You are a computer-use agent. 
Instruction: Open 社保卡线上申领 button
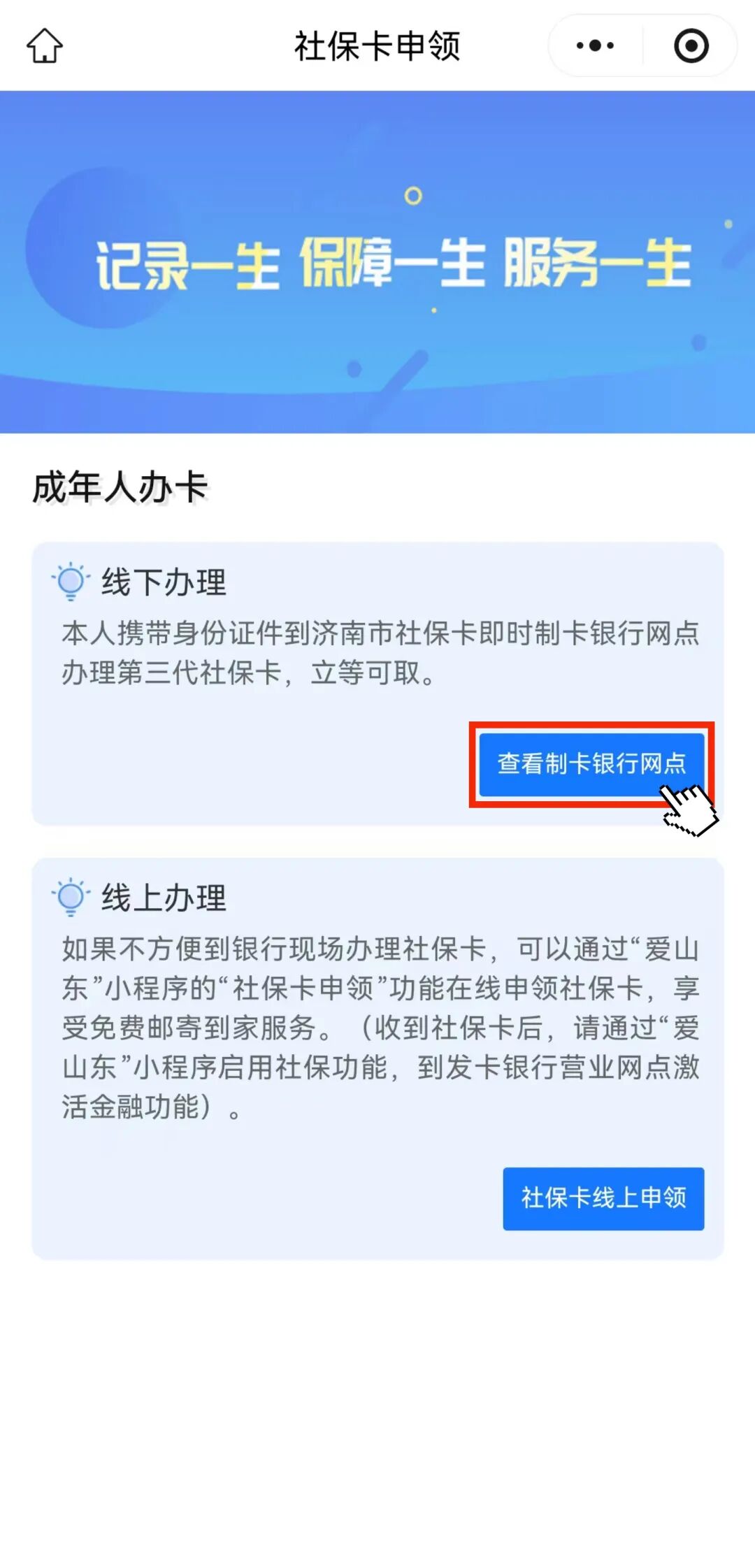tap(603, 1198)
